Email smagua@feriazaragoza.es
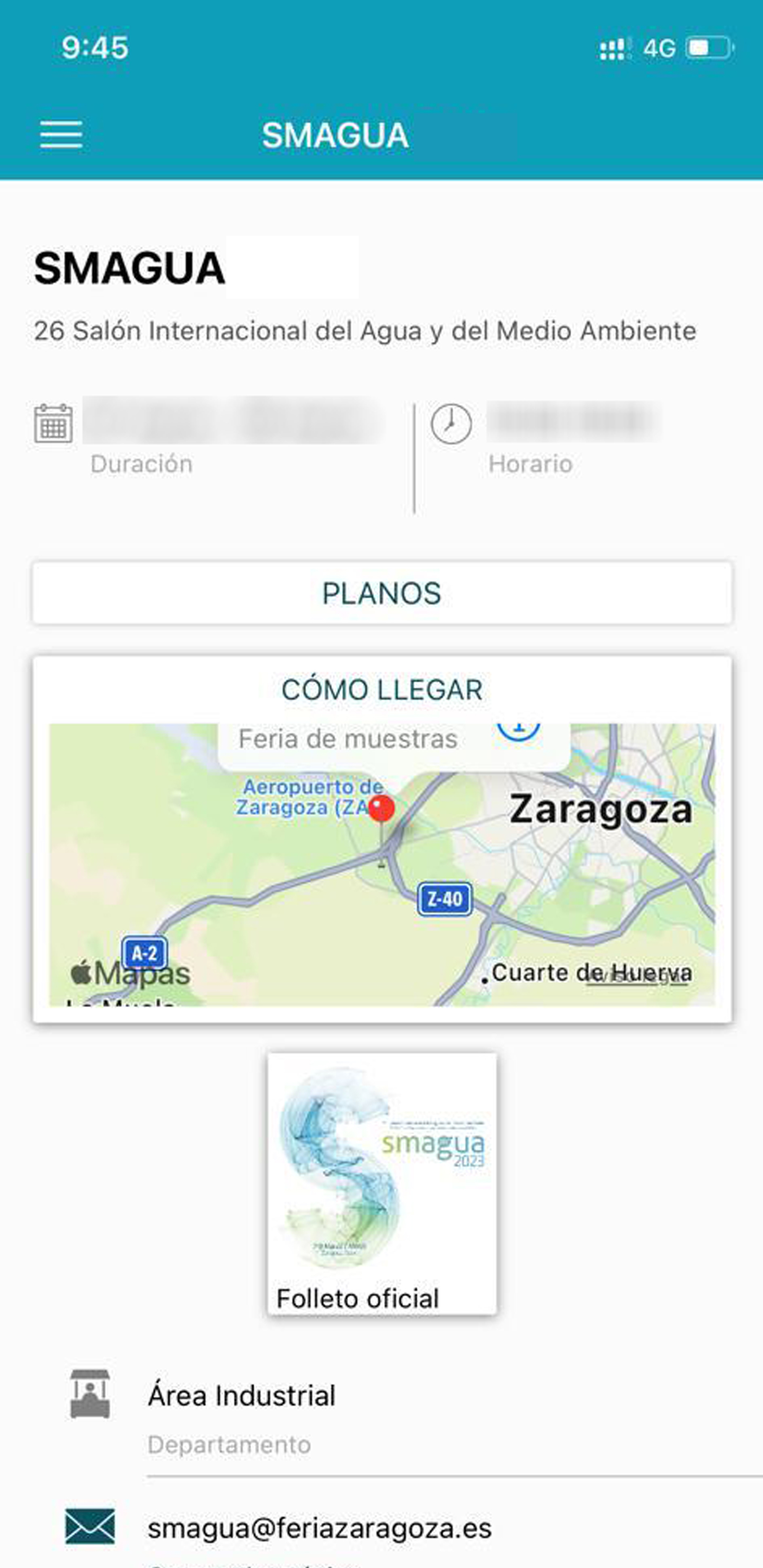Screen dimensions: 763x1568 [319, 1528]
